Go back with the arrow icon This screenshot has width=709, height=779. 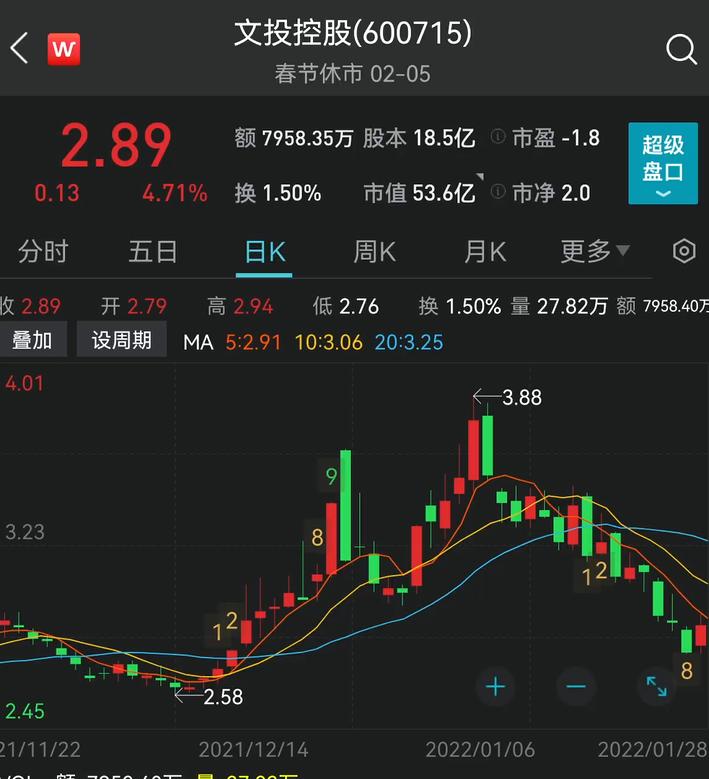(x=20, y=48)
